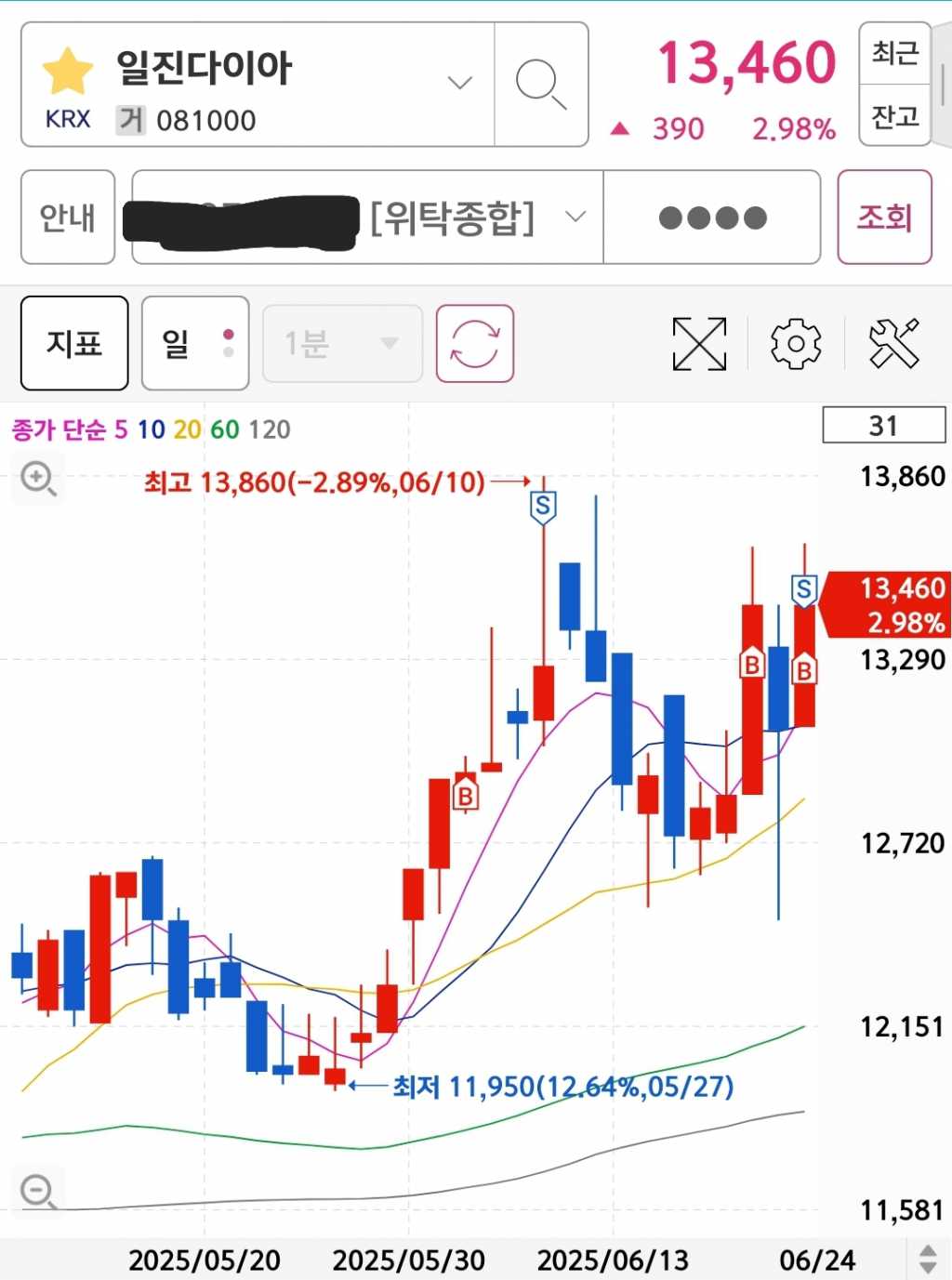Refresh the chart data

pyautogui.click(x=475, y=343)
